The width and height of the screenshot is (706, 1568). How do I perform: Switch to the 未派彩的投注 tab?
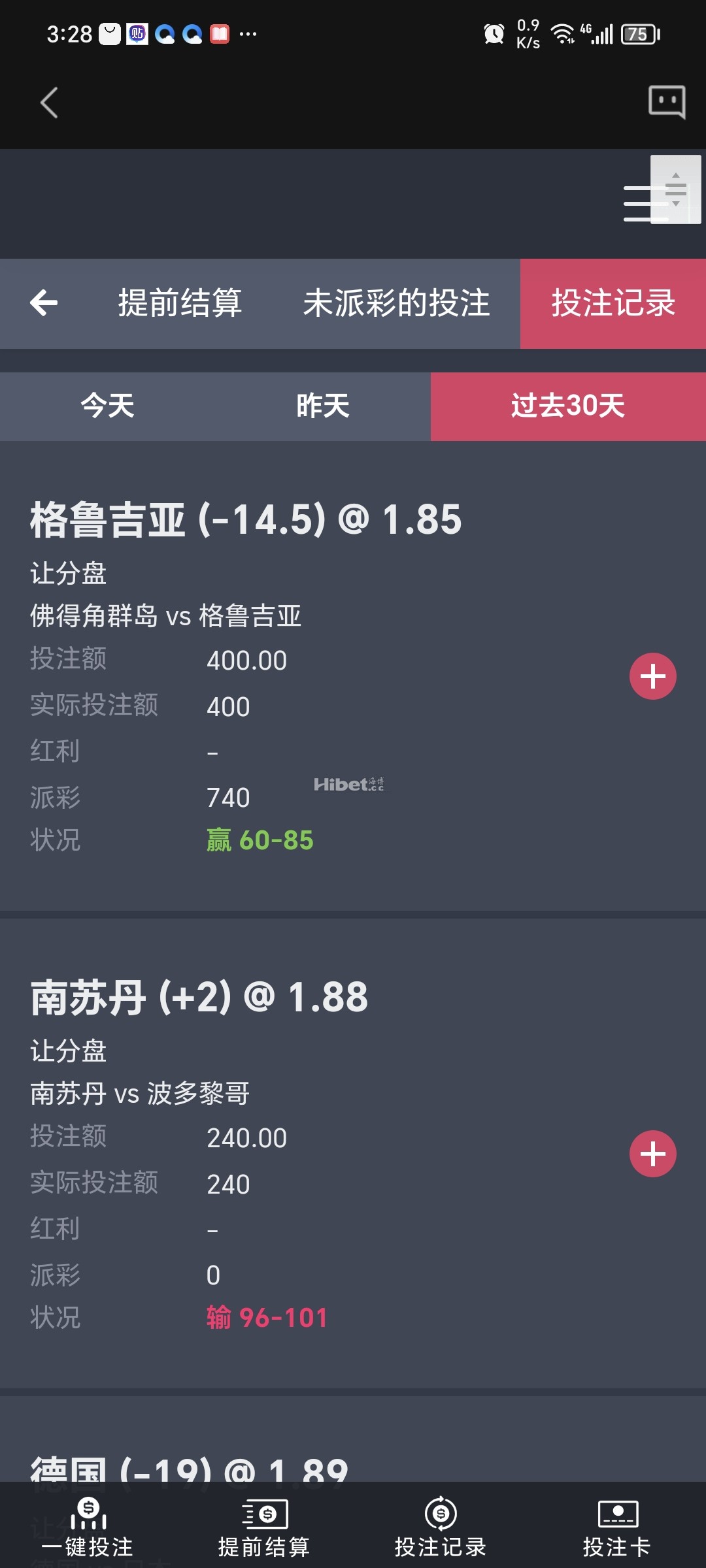pyautogui.click(x=396, y=303)
